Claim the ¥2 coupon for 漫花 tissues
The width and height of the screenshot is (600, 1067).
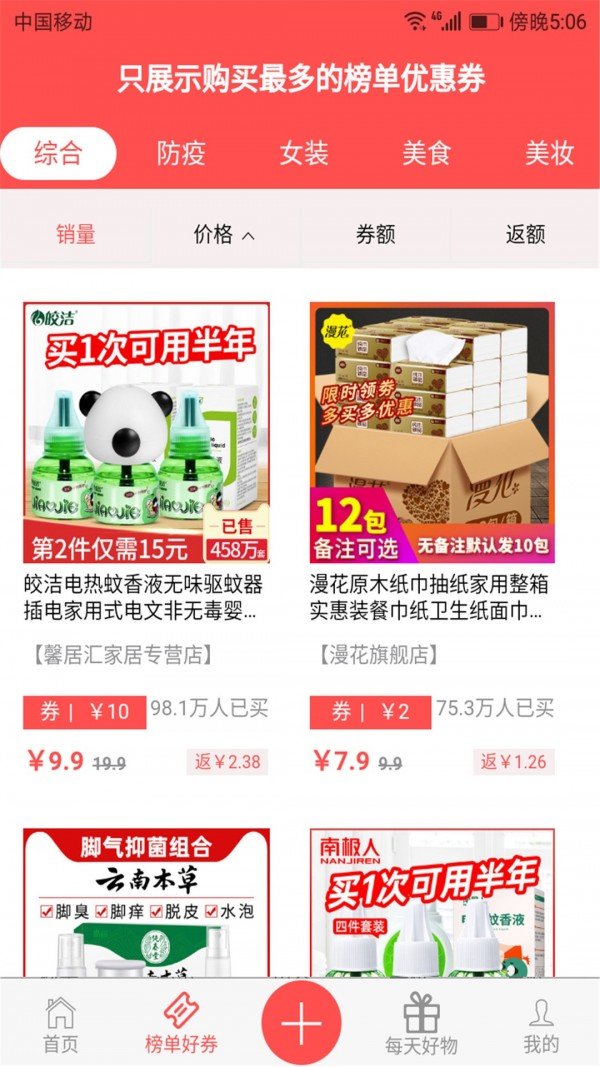coord(370,712)
